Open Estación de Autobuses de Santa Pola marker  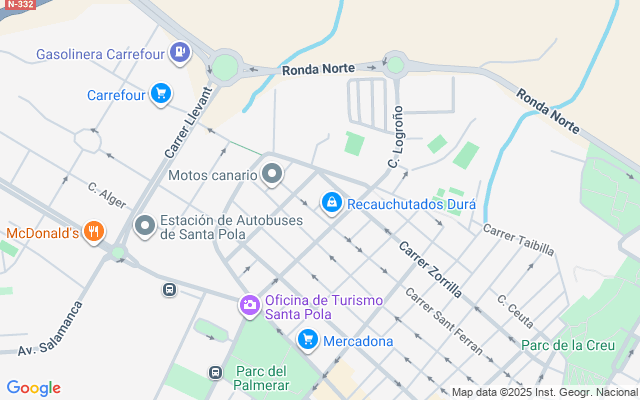(x=145, y=226)
